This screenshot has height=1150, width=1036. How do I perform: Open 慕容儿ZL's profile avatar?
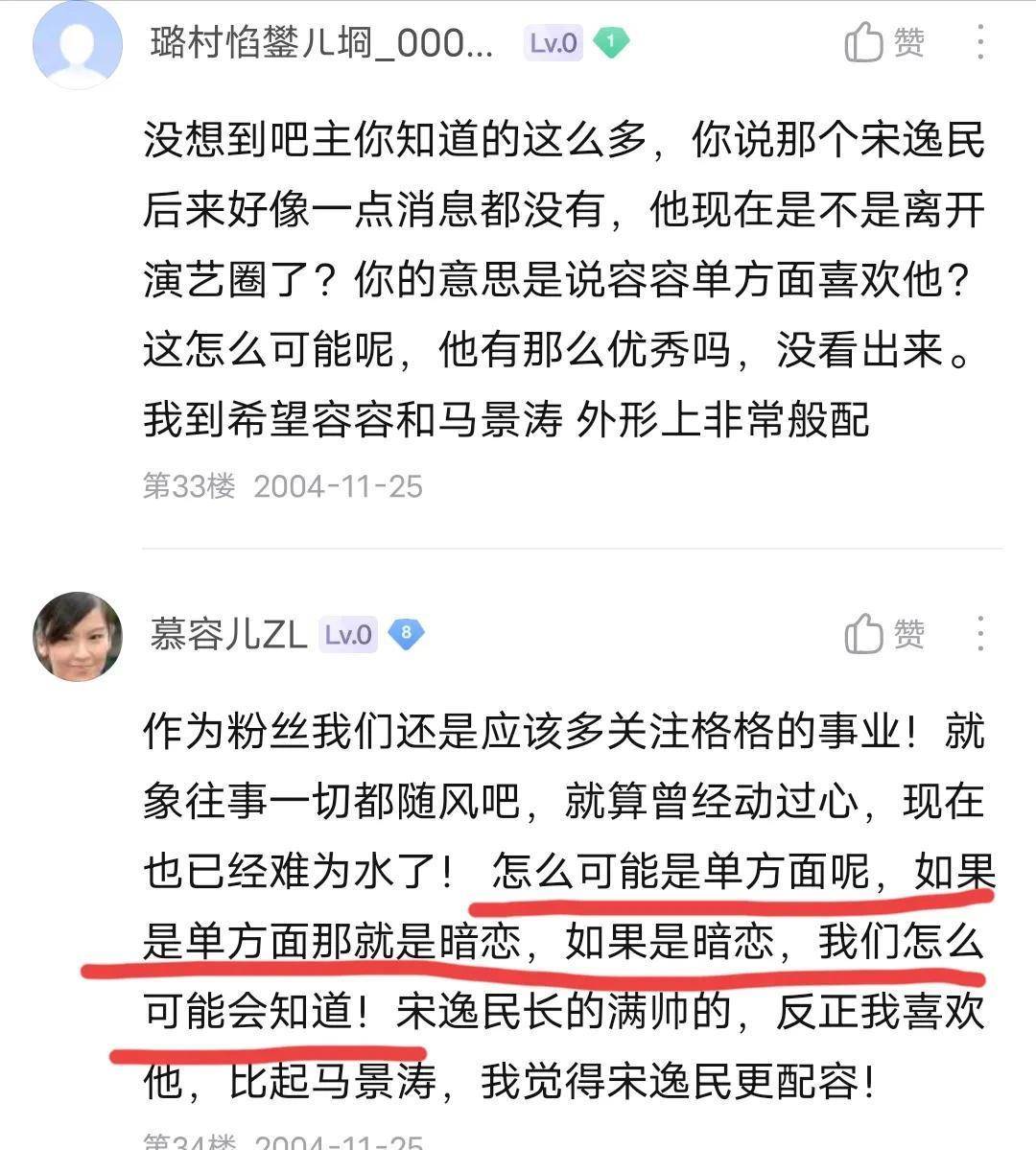[x=78, y=637]
